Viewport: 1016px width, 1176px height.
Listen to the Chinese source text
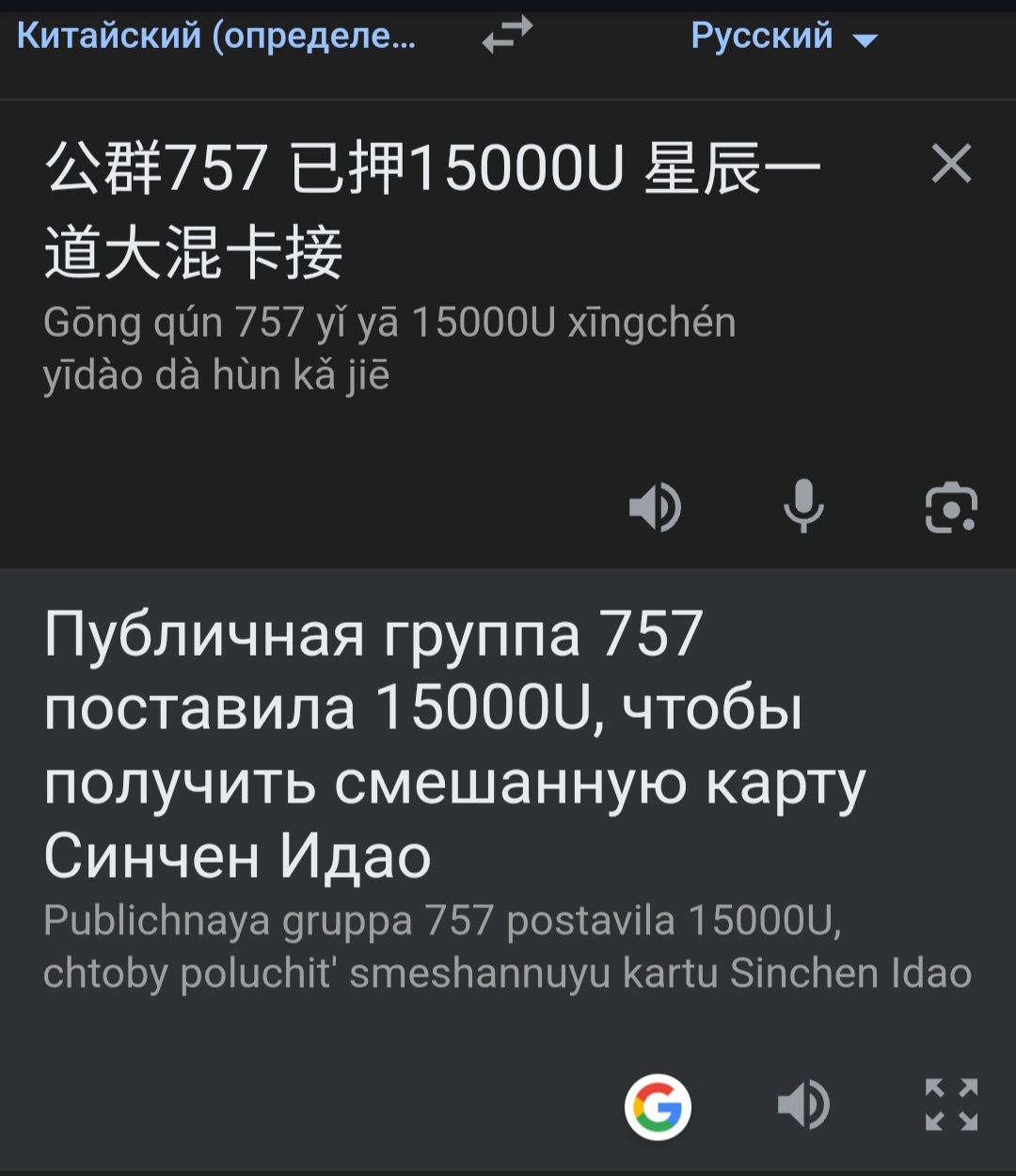[x=655, y=508]
